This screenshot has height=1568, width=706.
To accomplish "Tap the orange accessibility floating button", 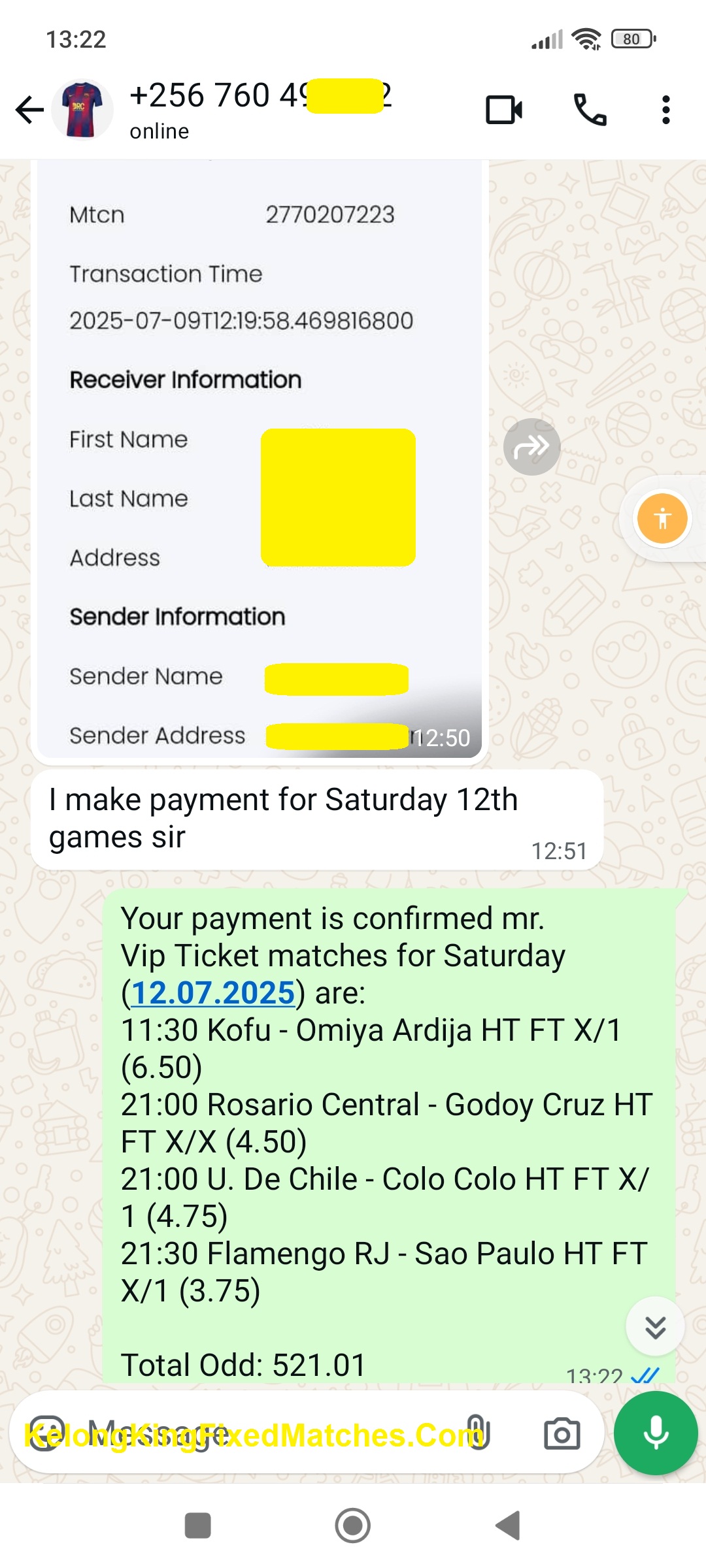I will pos(662,519).
